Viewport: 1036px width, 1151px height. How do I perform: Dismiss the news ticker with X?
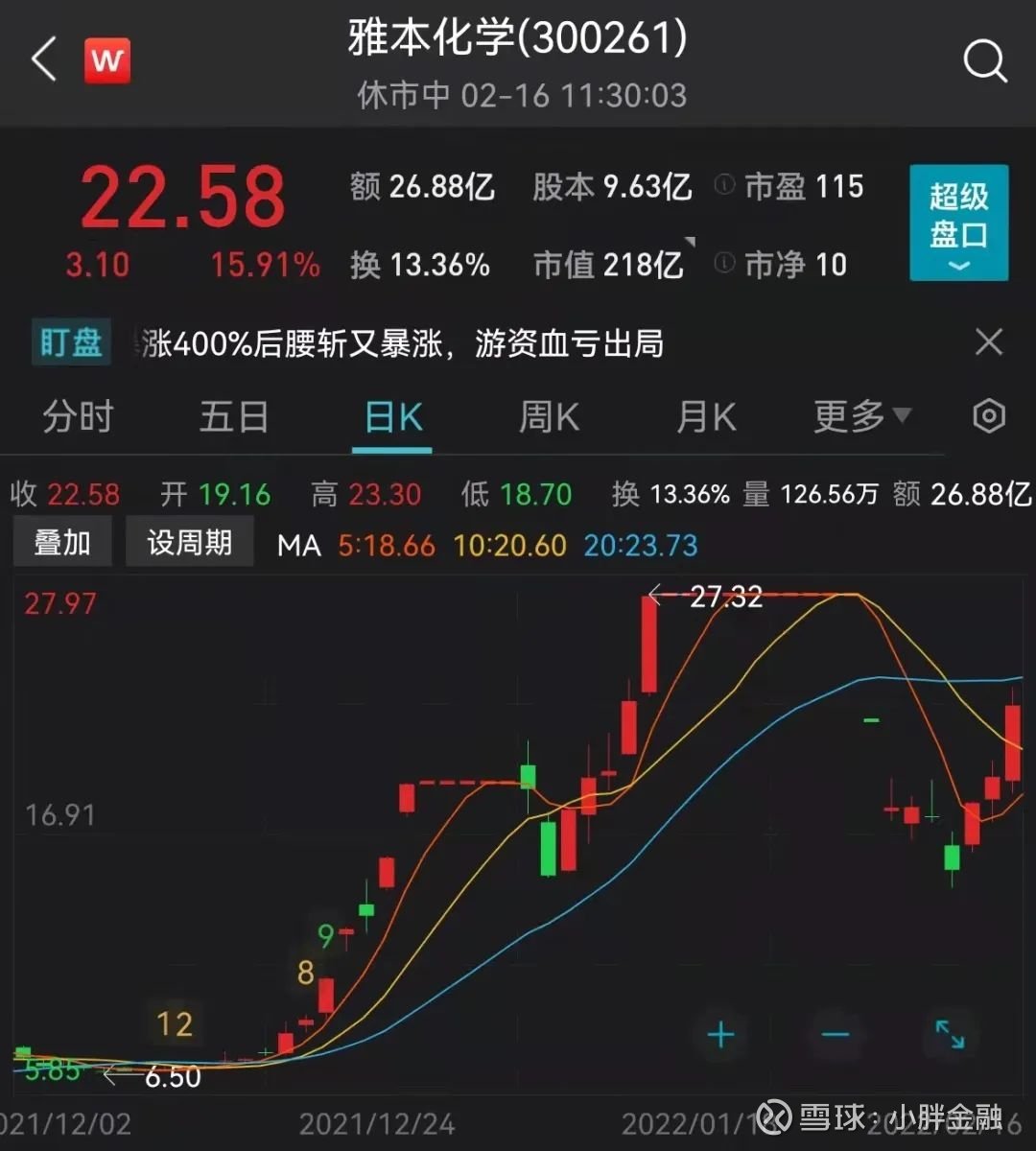click(x=989, y=343)
